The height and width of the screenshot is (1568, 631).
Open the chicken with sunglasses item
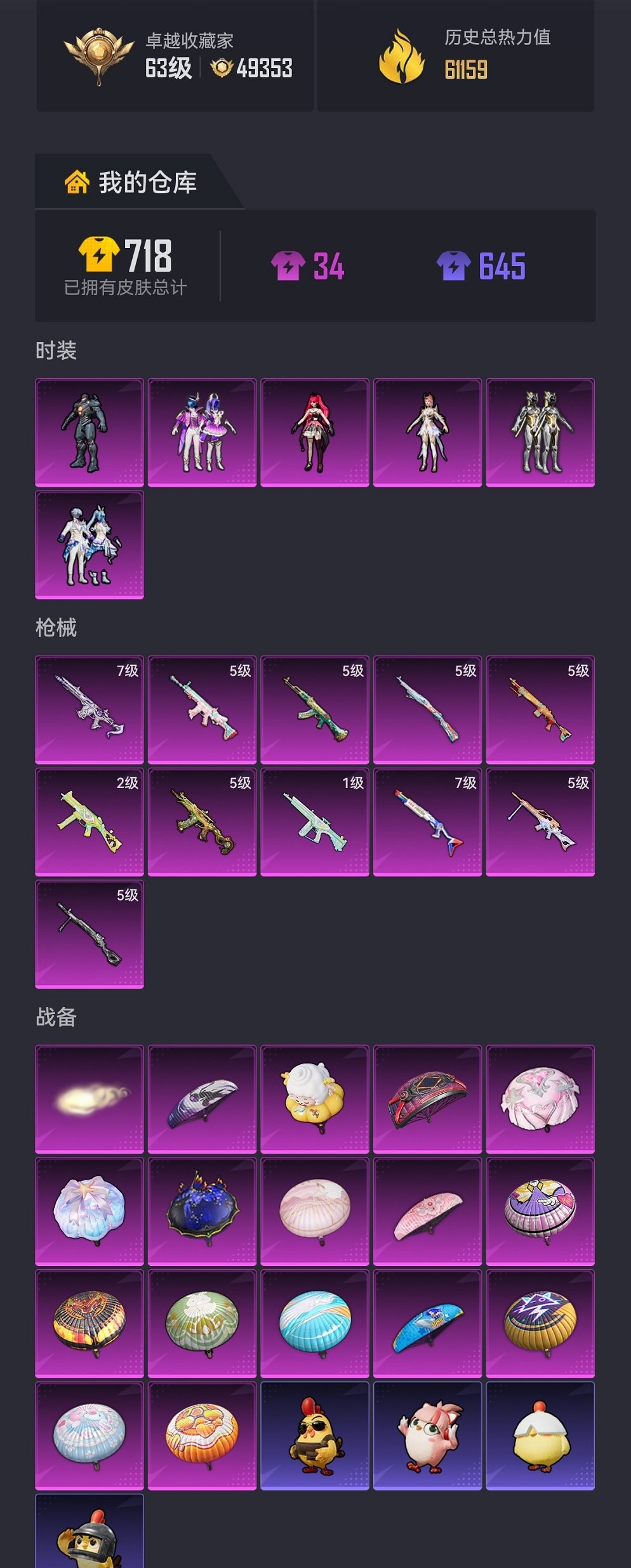pyautogui.click(x=315, y=1435)
